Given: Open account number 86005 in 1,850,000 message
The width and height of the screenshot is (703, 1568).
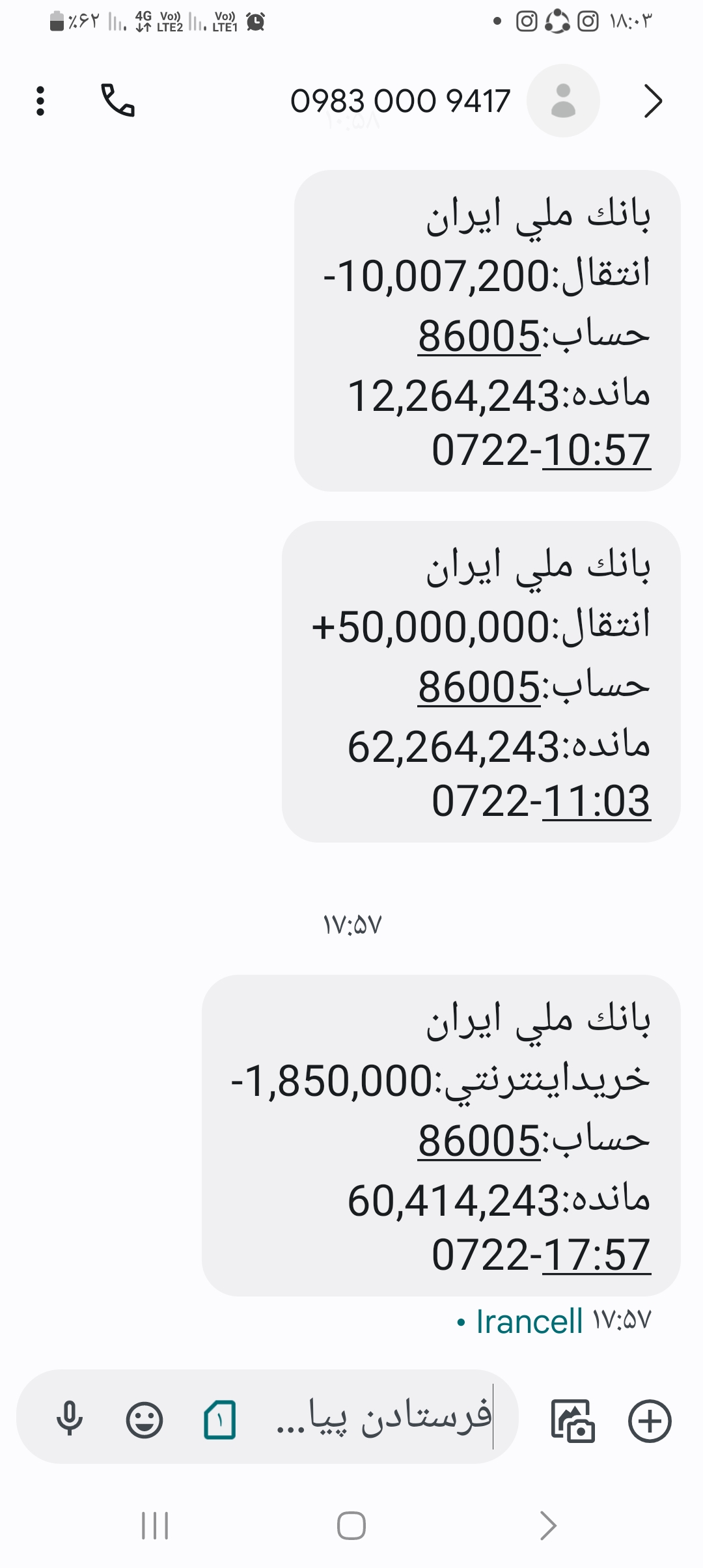Looking at the screenshot, I should (x=479, y=1141).
